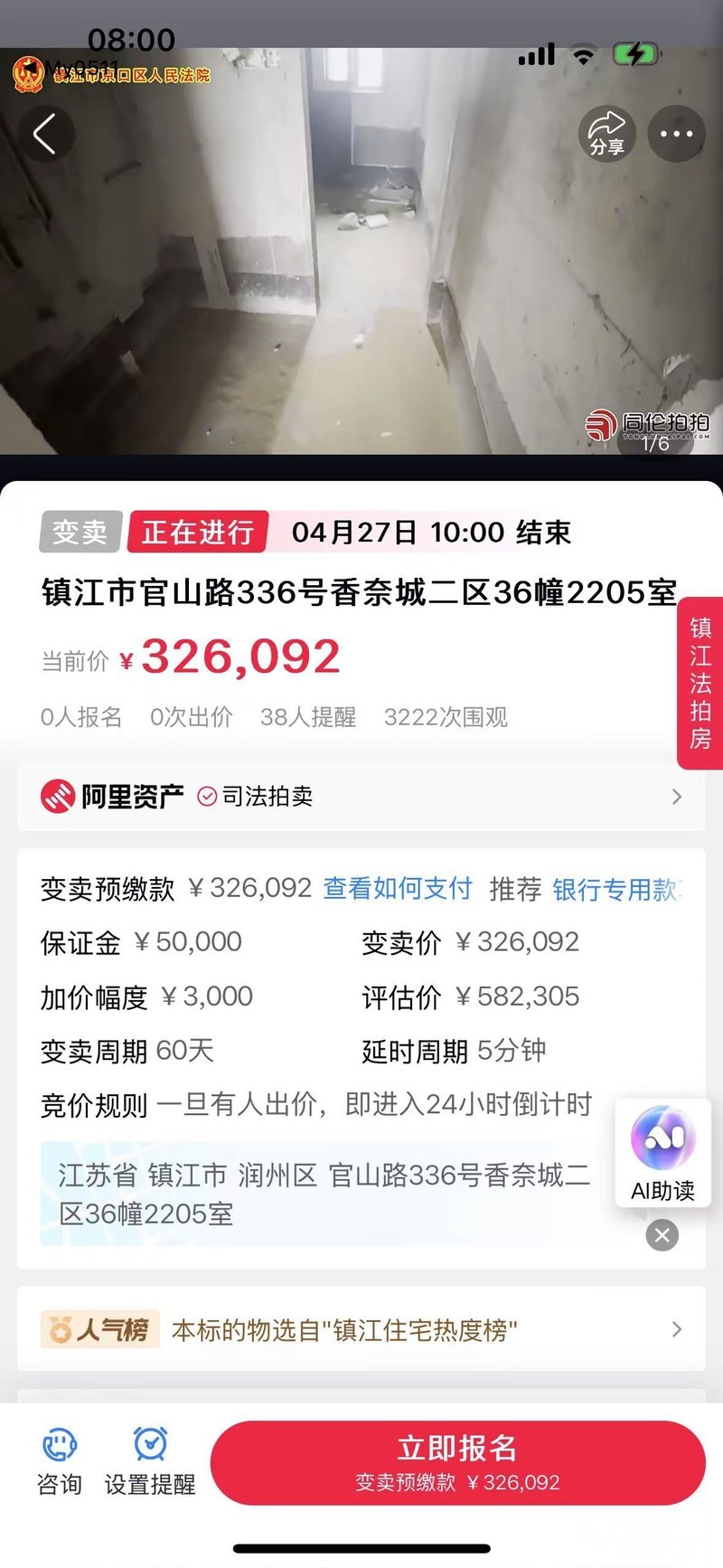Open the 银行专用款 link

coord(616,890)
